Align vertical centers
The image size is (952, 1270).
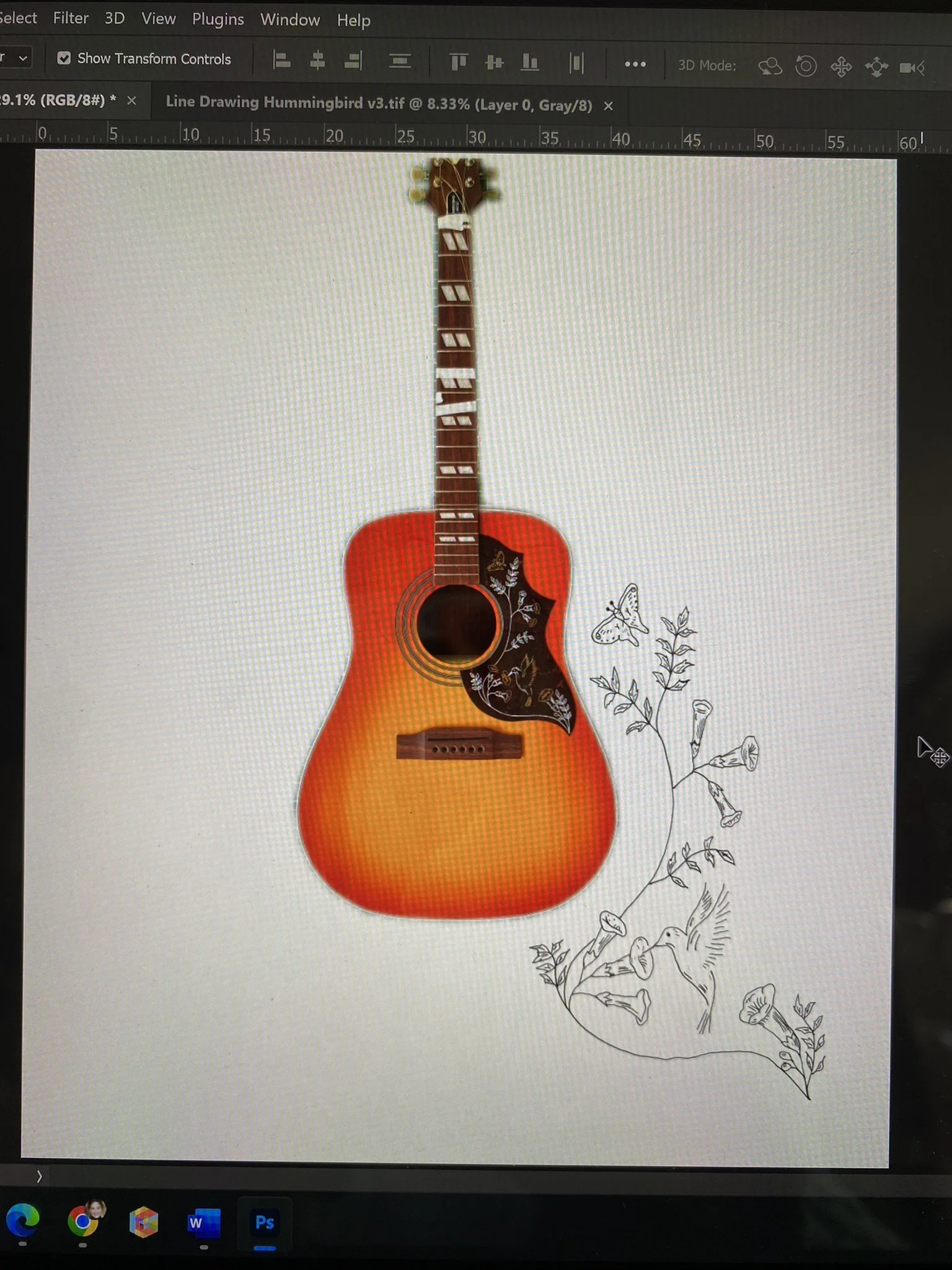(x=494, y=62)
